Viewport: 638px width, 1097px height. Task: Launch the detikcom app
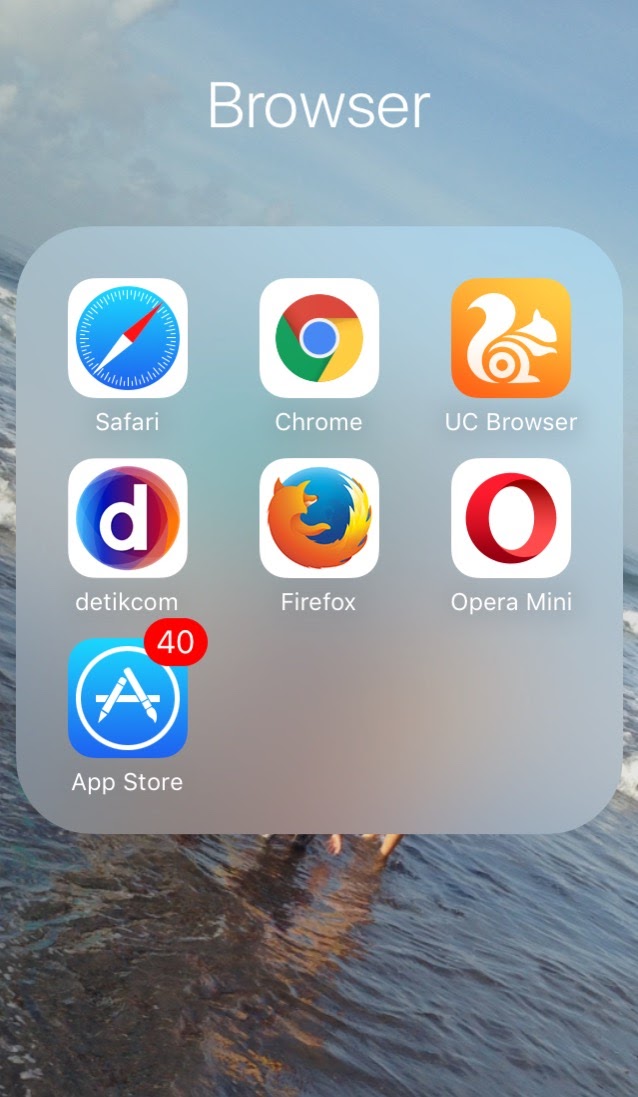127,518
